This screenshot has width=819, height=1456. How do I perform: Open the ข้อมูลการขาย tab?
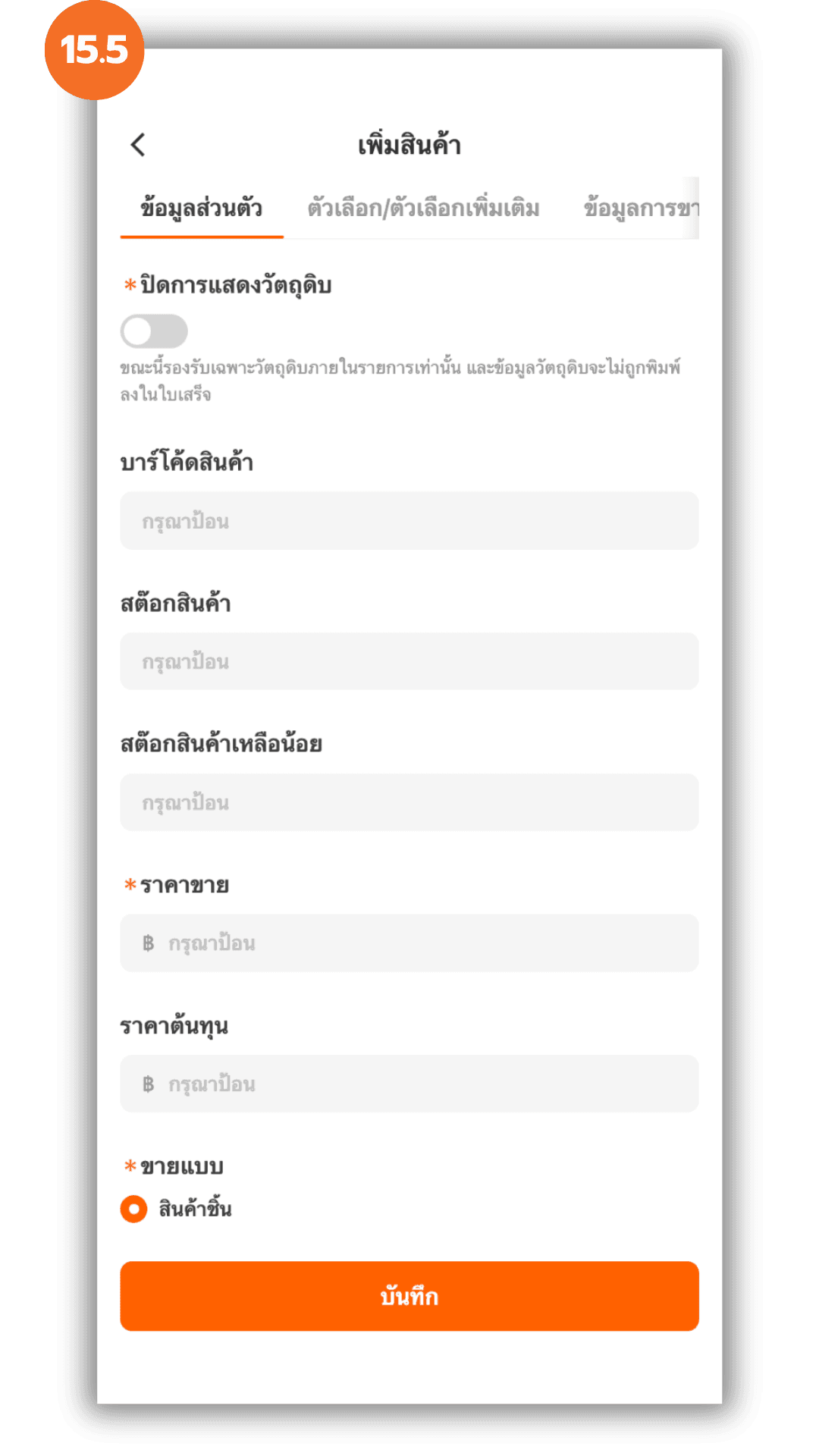pos(639,208)
